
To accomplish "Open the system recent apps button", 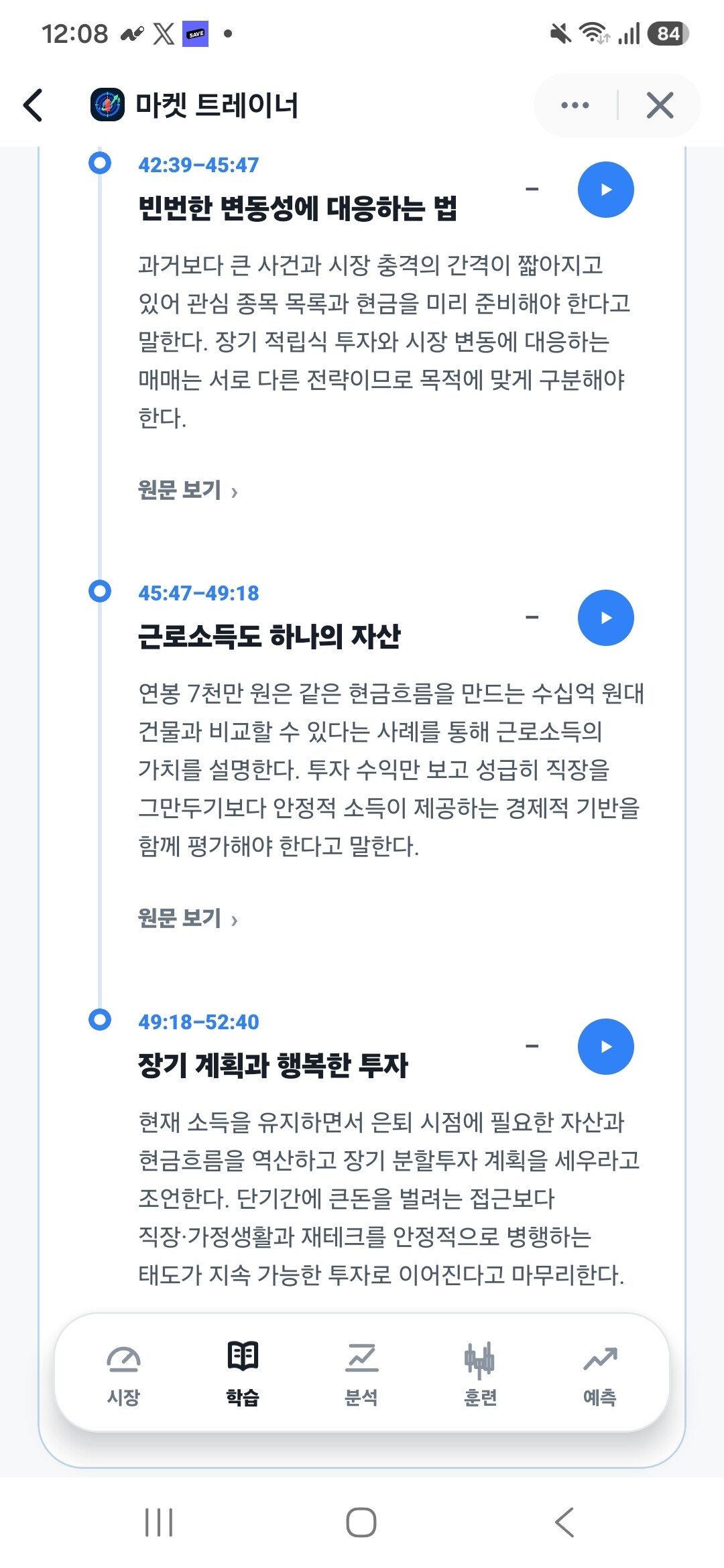I will [159, 1522].
